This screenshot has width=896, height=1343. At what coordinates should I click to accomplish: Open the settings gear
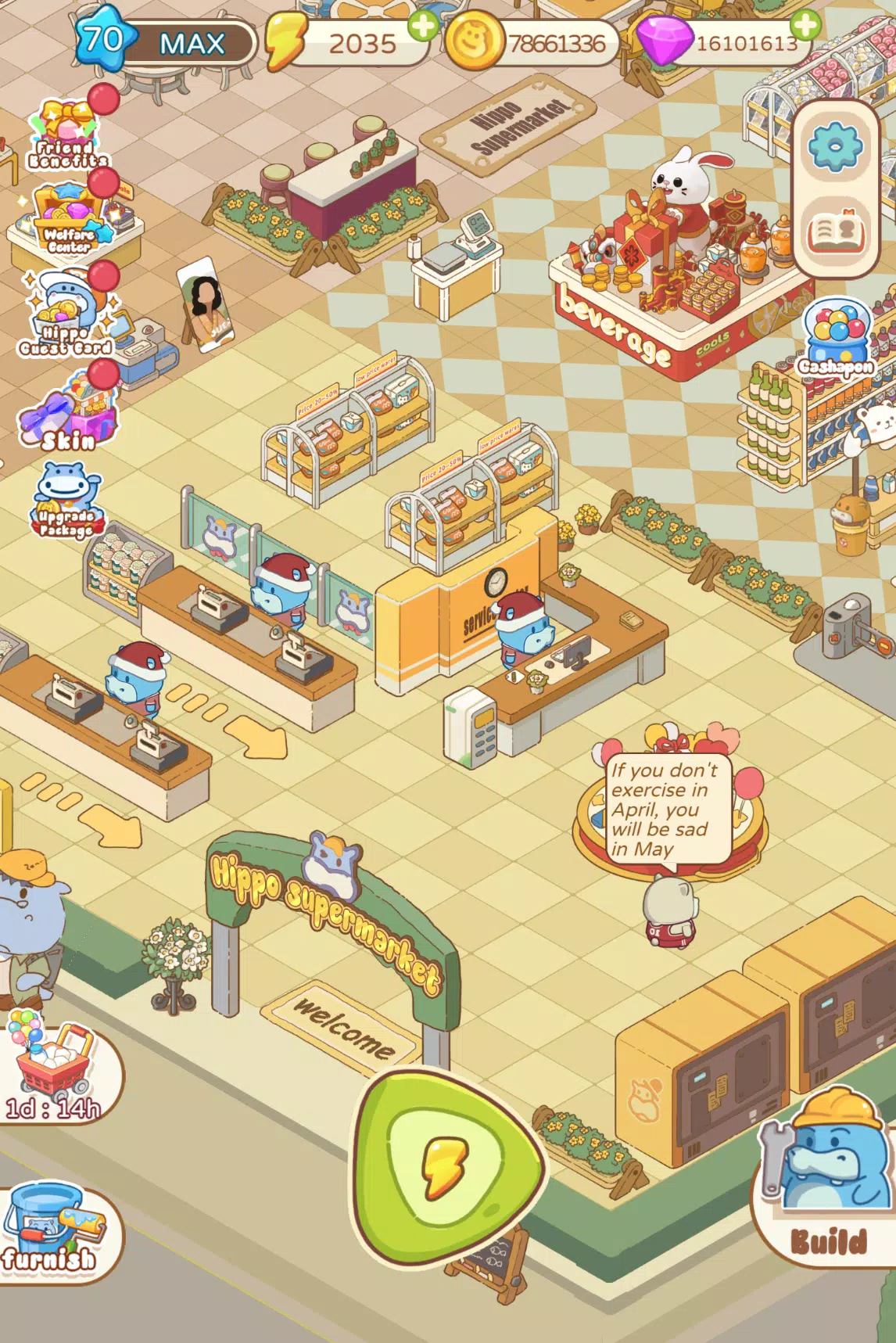coord(835,147)
